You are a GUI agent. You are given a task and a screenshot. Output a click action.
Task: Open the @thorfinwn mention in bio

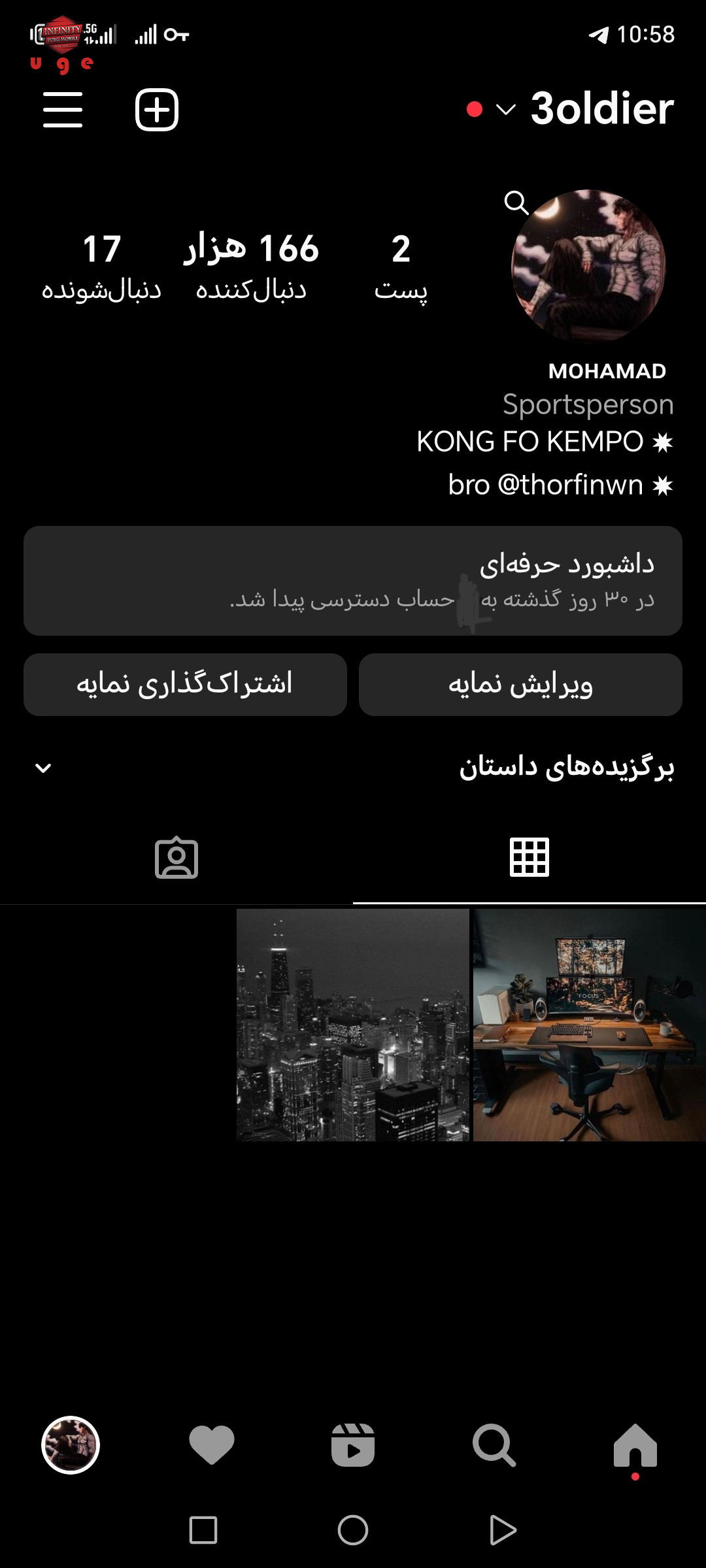(x=570, y=485)
